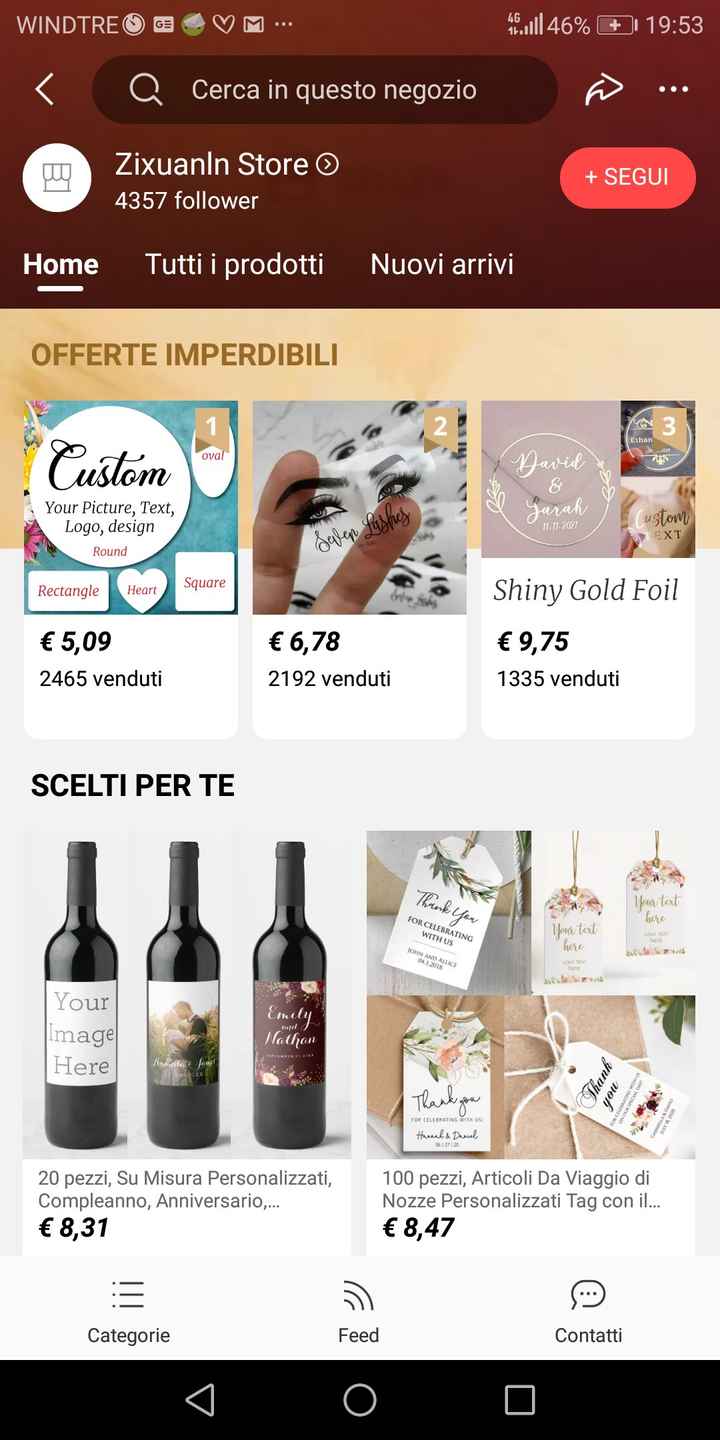Tap the system home button
Viewport: 720px width, 1440px height.
click(360, 1400)
